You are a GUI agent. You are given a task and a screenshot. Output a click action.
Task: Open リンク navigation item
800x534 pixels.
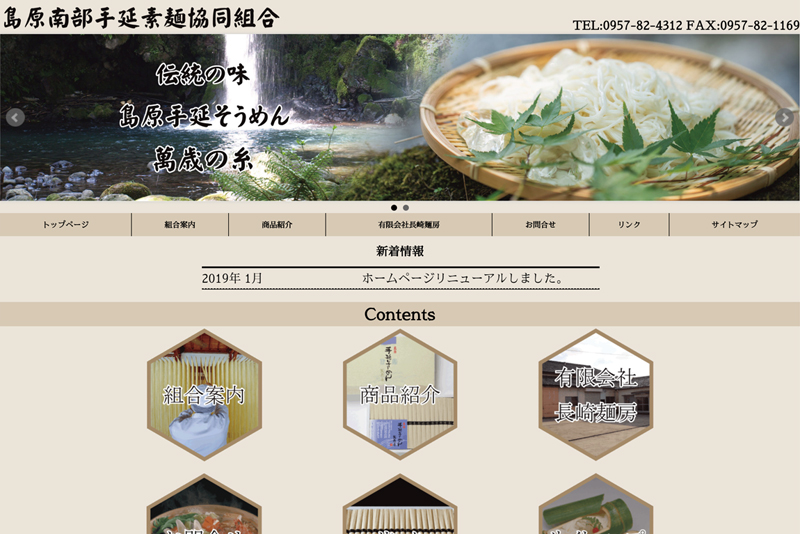click(x=629, y=225)
